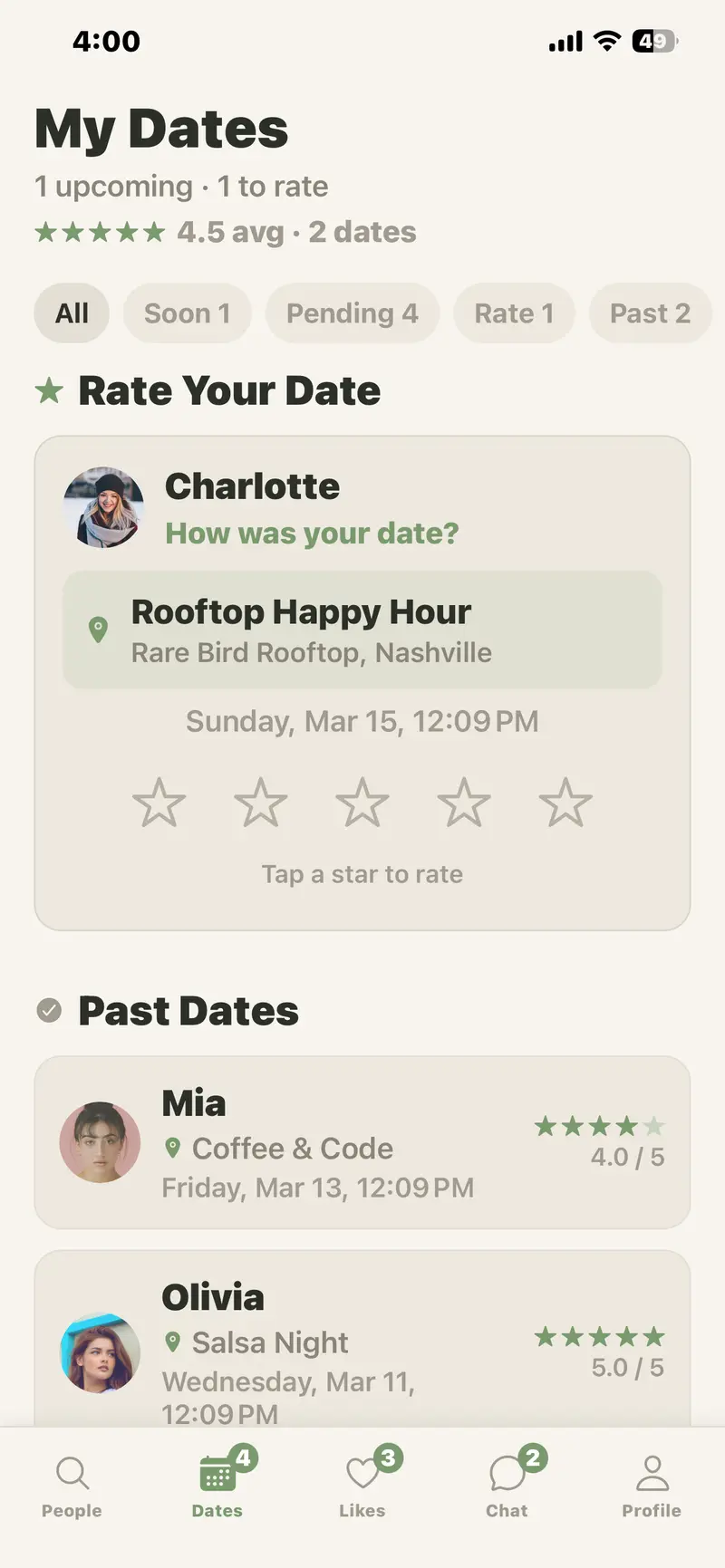This screenshot has height=1568, width=725.
Task: Switch to the All filter
Action: tap(72, 313)
